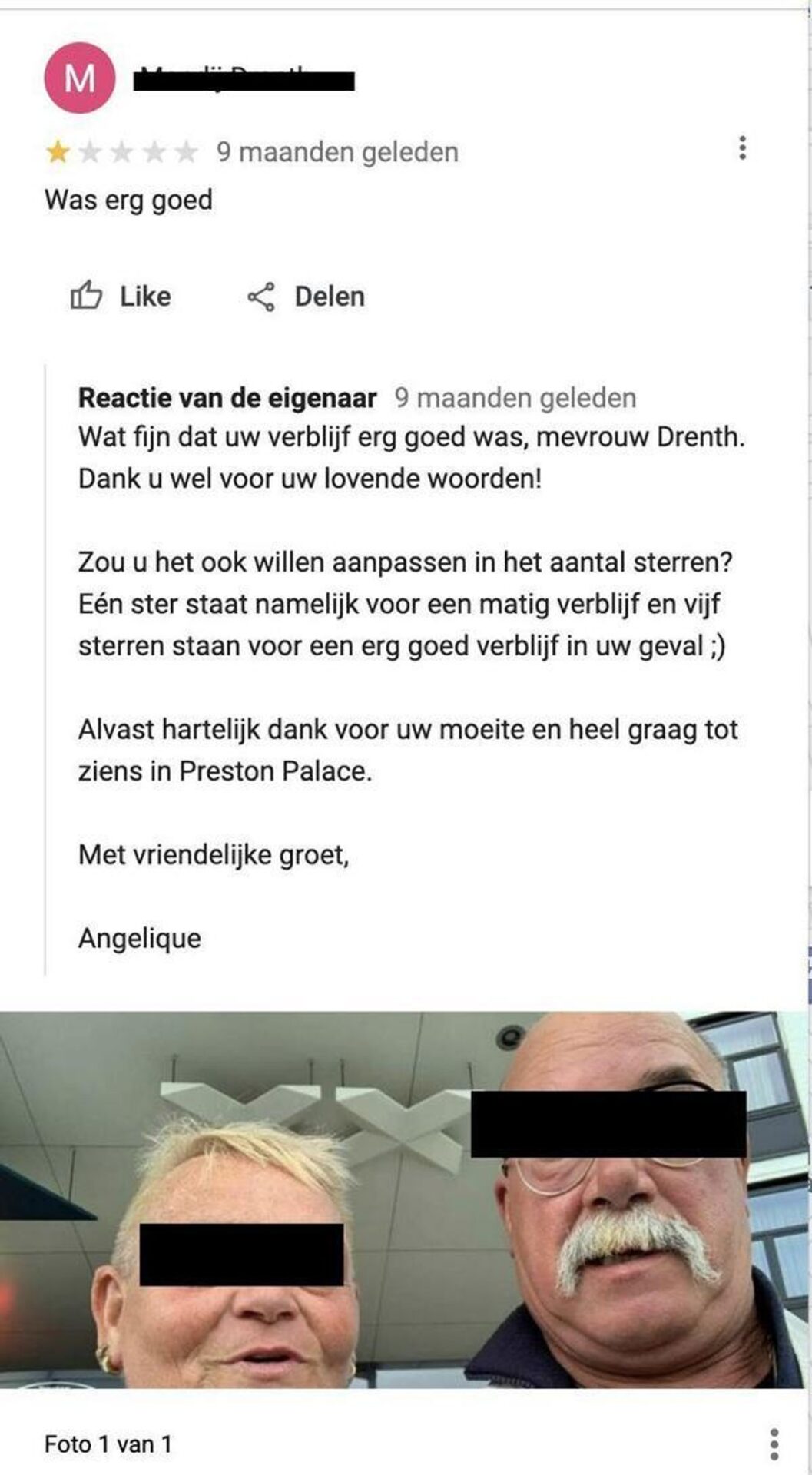
Task: Open the reviewer's profile avatar 'M'
Action: (x=80, y=78)
